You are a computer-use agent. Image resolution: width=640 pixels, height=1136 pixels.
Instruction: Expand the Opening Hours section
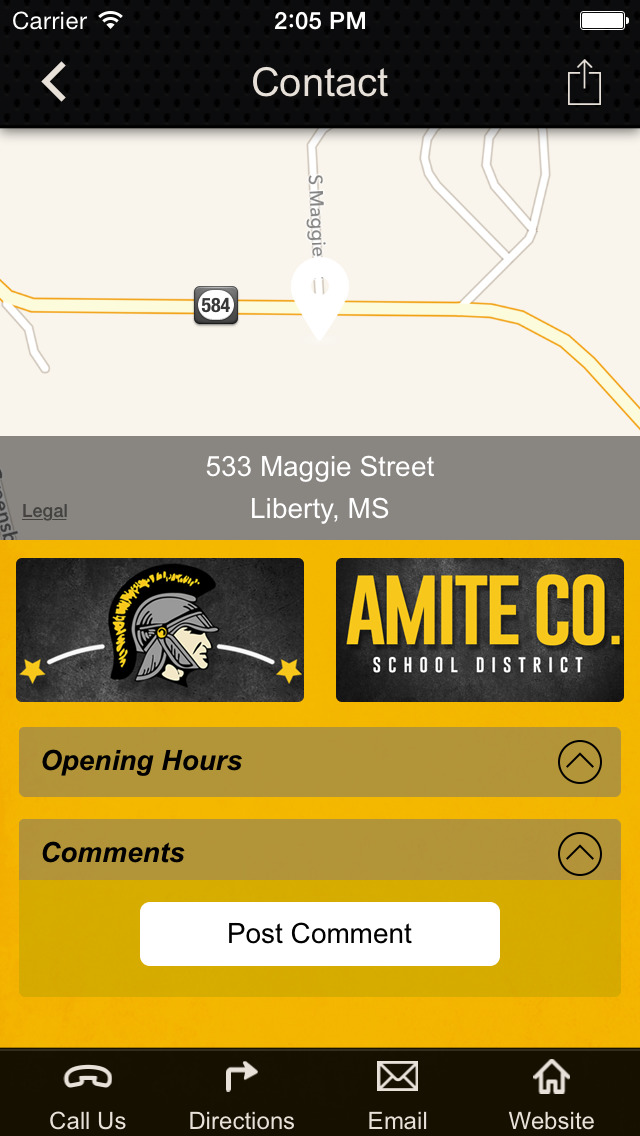pyautogui.click(x=579, y=762)
